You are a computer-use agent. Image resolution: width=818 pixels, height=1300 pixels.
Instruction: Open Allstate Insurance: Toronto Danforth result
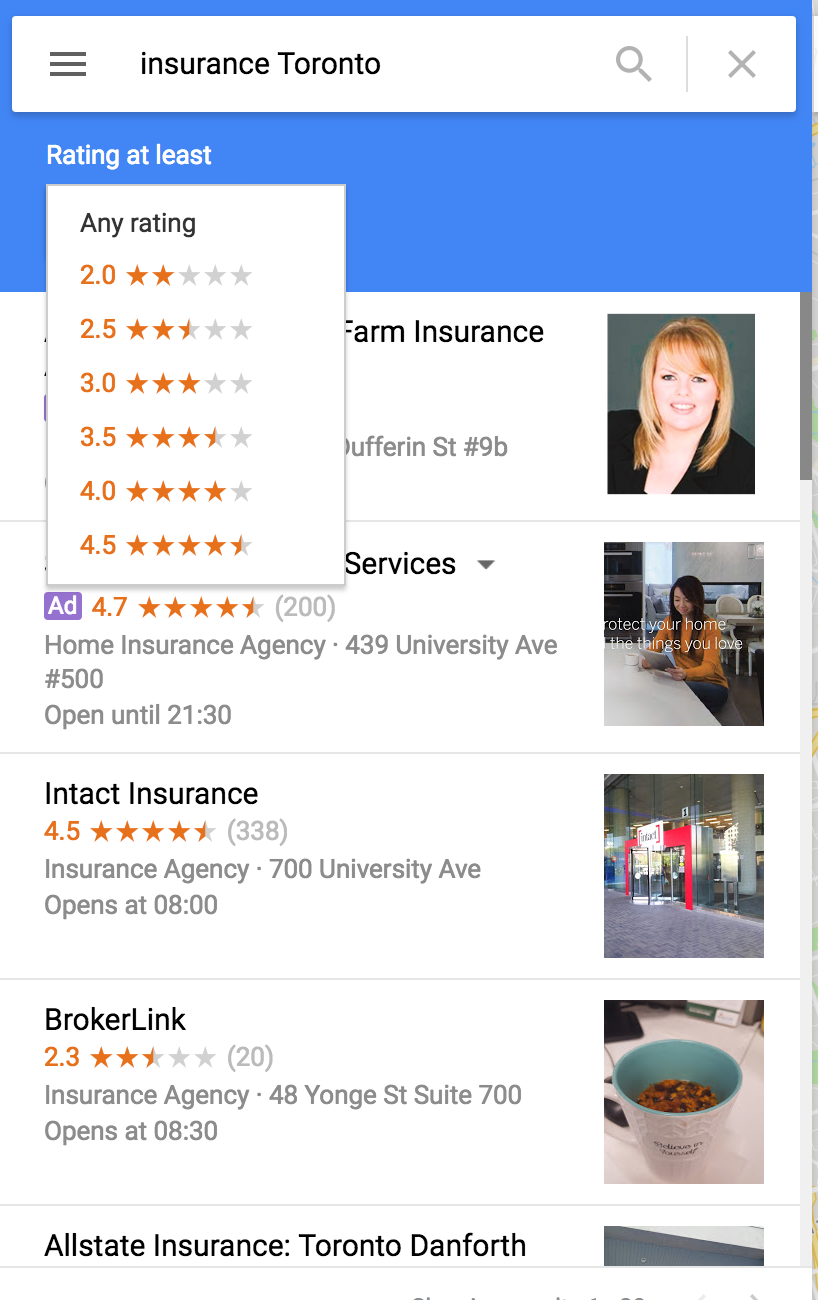tap(285, 1246)
